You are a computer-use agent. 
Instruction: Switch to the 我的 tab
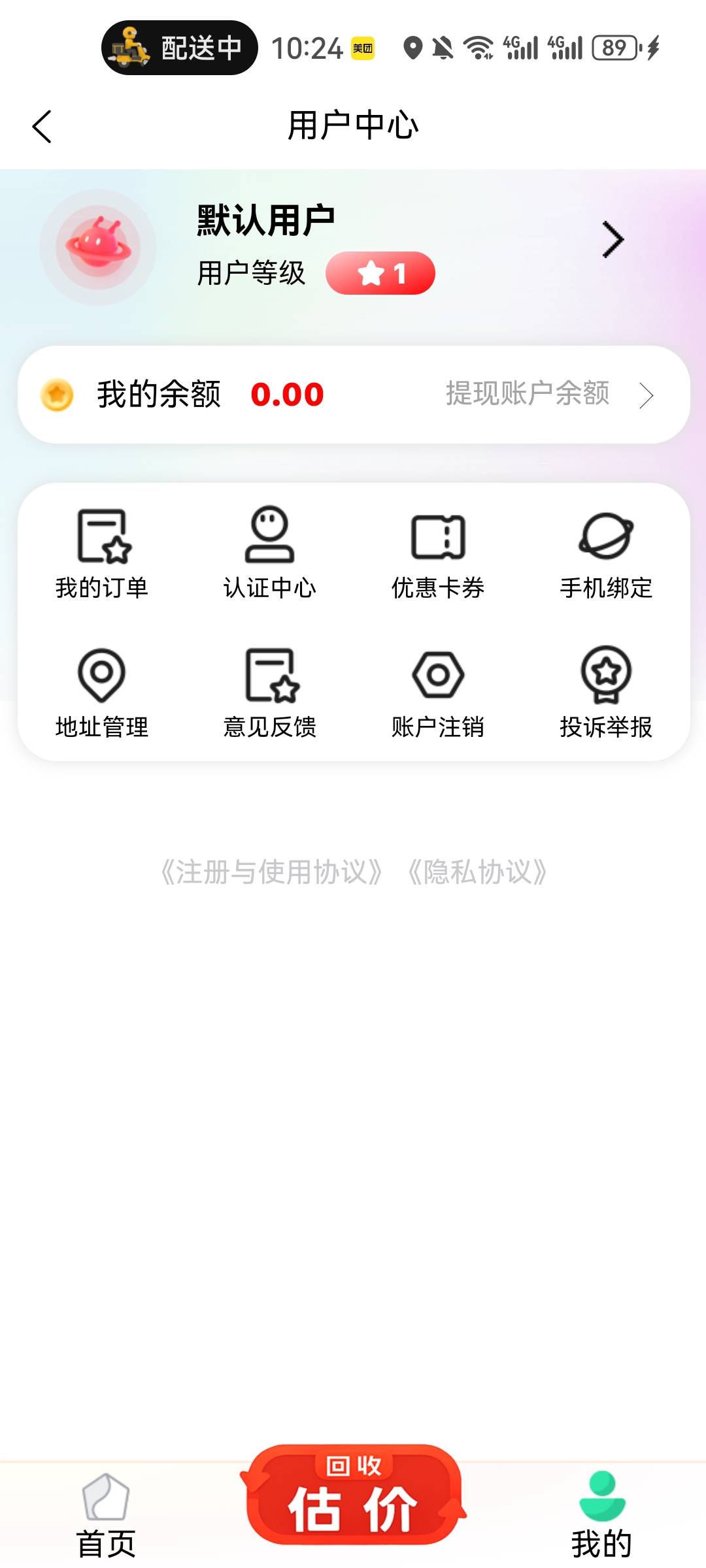601,1516
